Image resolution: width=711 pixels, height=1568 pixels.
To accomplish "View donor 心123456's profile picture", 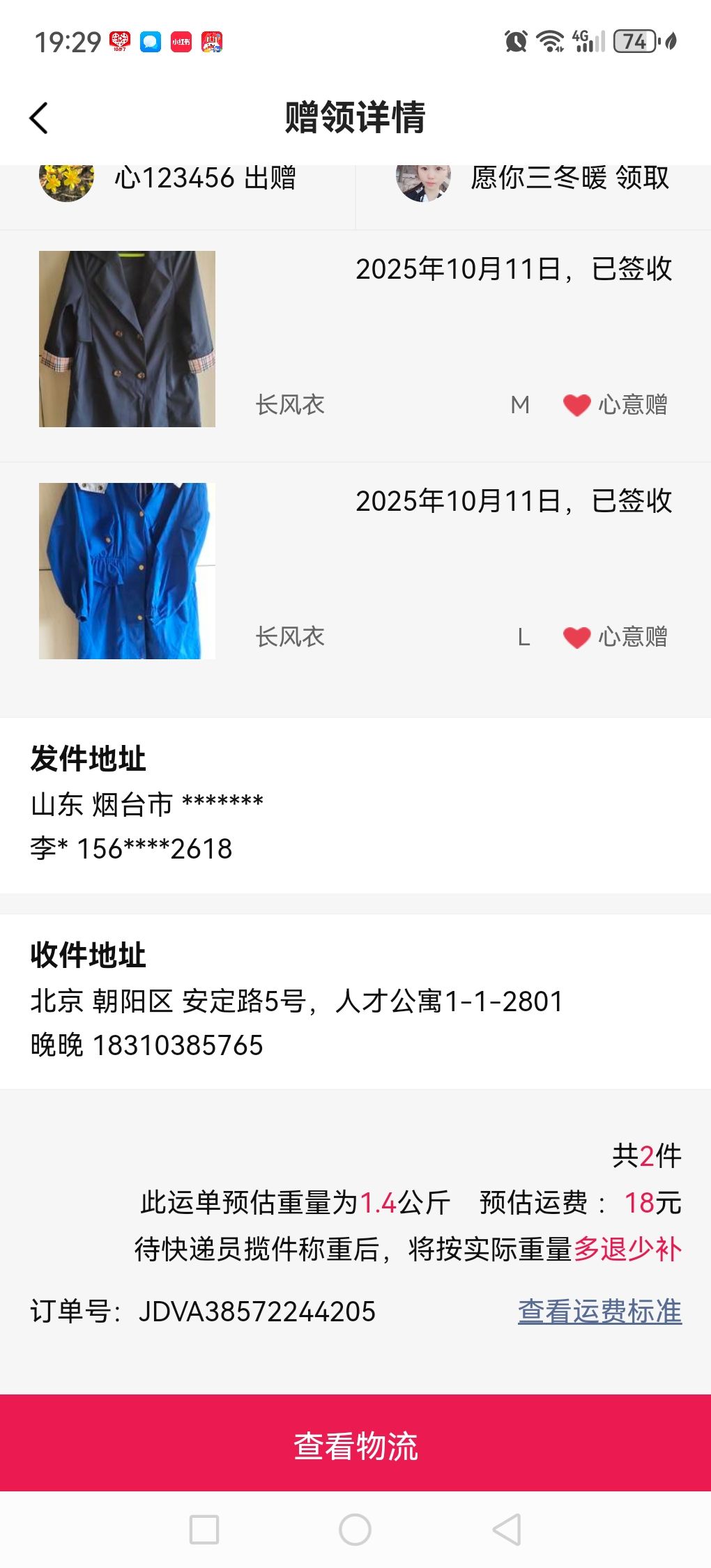I will [x=67, y=180].
